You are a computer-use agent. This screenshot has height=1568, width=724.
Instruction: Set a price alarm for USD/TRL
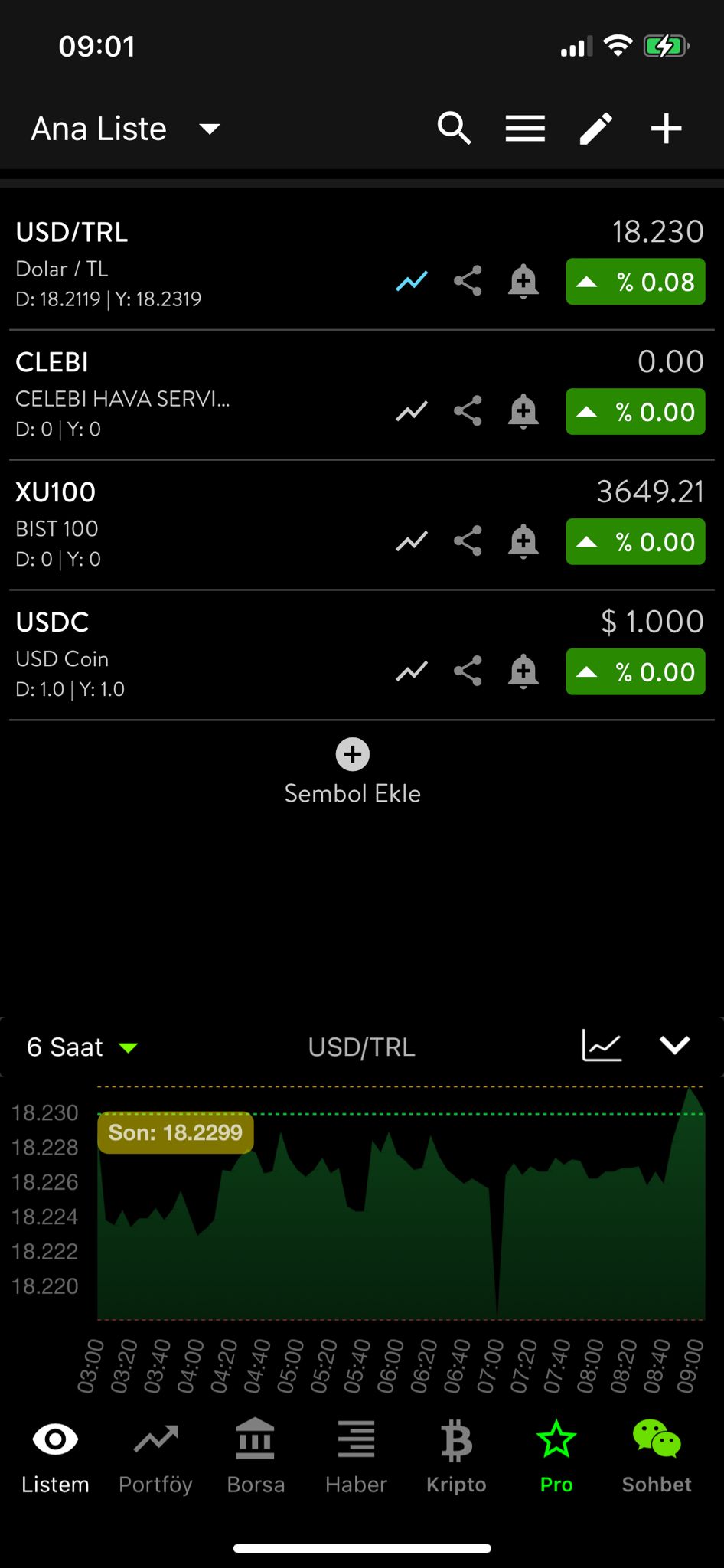click(523, 281)
